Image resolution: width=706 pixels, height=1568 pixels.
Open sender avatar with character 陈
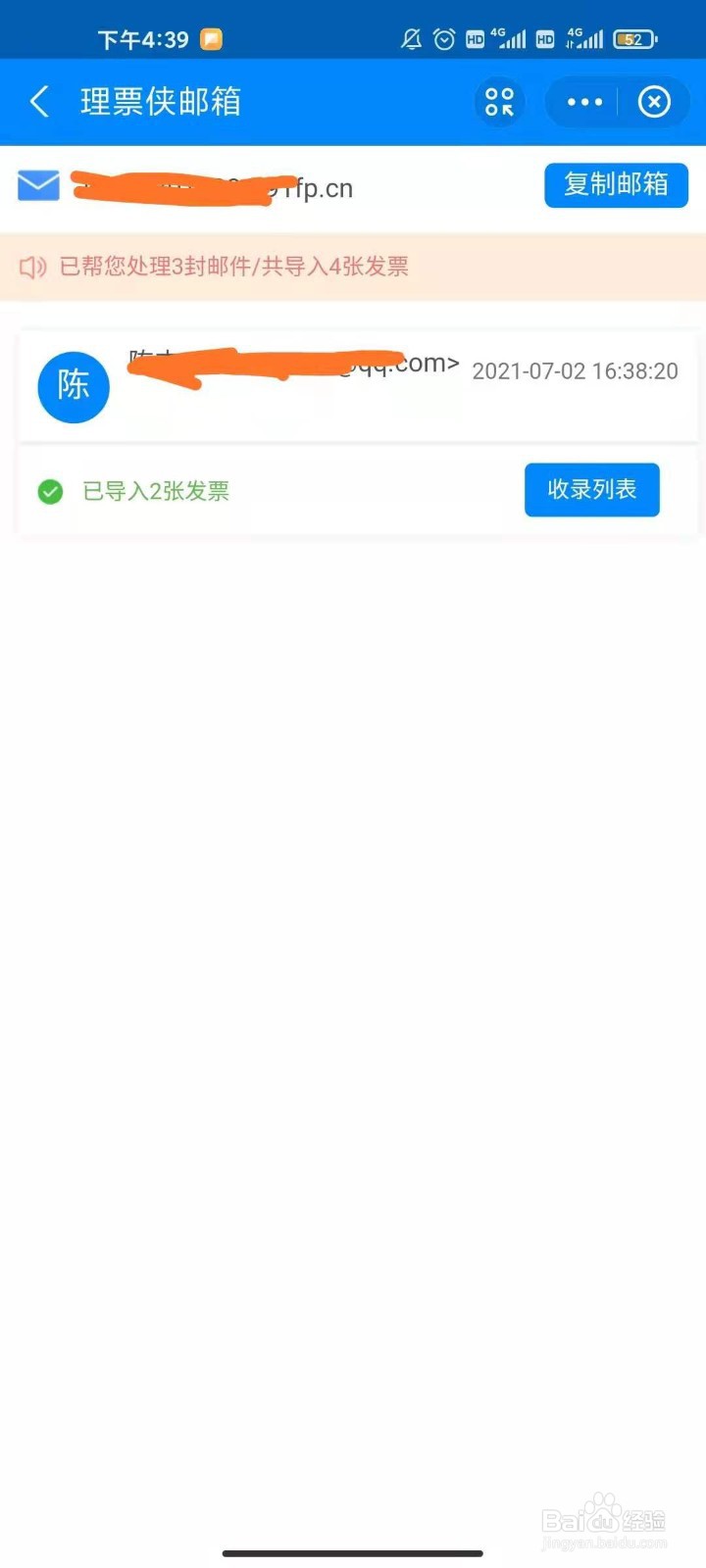[73, 387]
